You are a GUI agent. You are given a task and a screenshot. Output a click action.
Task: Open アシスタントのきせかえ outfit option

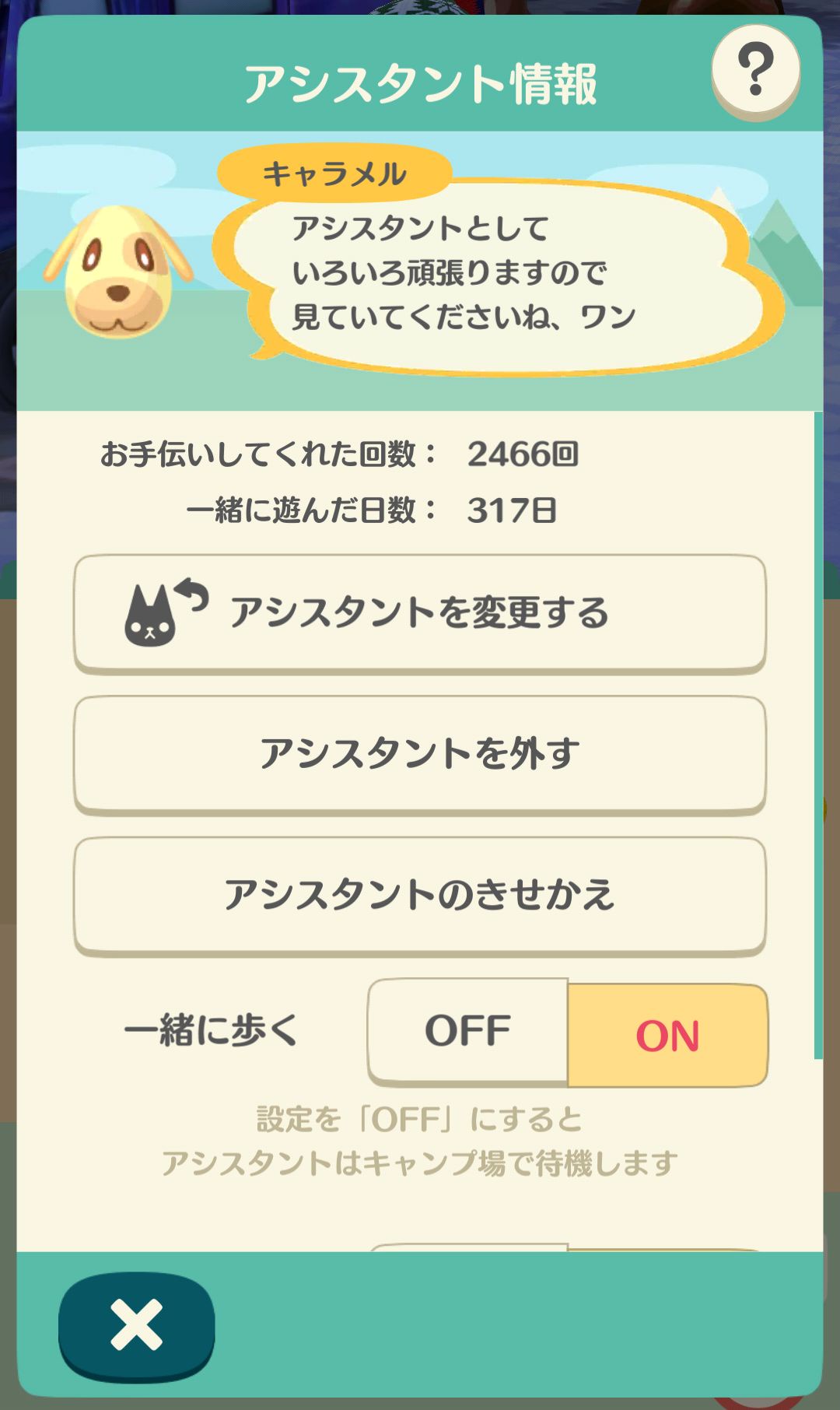coord(420,895)
